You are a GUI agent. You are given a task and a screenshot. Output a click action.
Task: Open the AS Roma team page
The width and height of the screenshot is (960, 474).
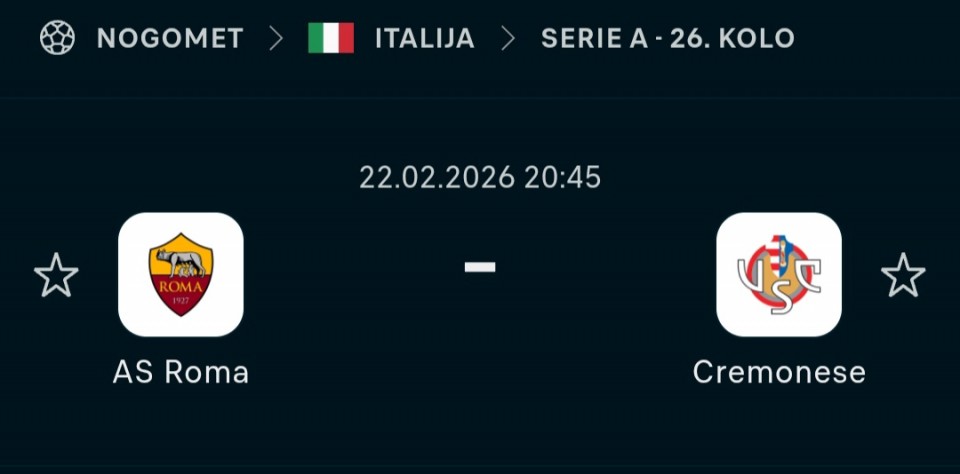click(x=181, y=275)
